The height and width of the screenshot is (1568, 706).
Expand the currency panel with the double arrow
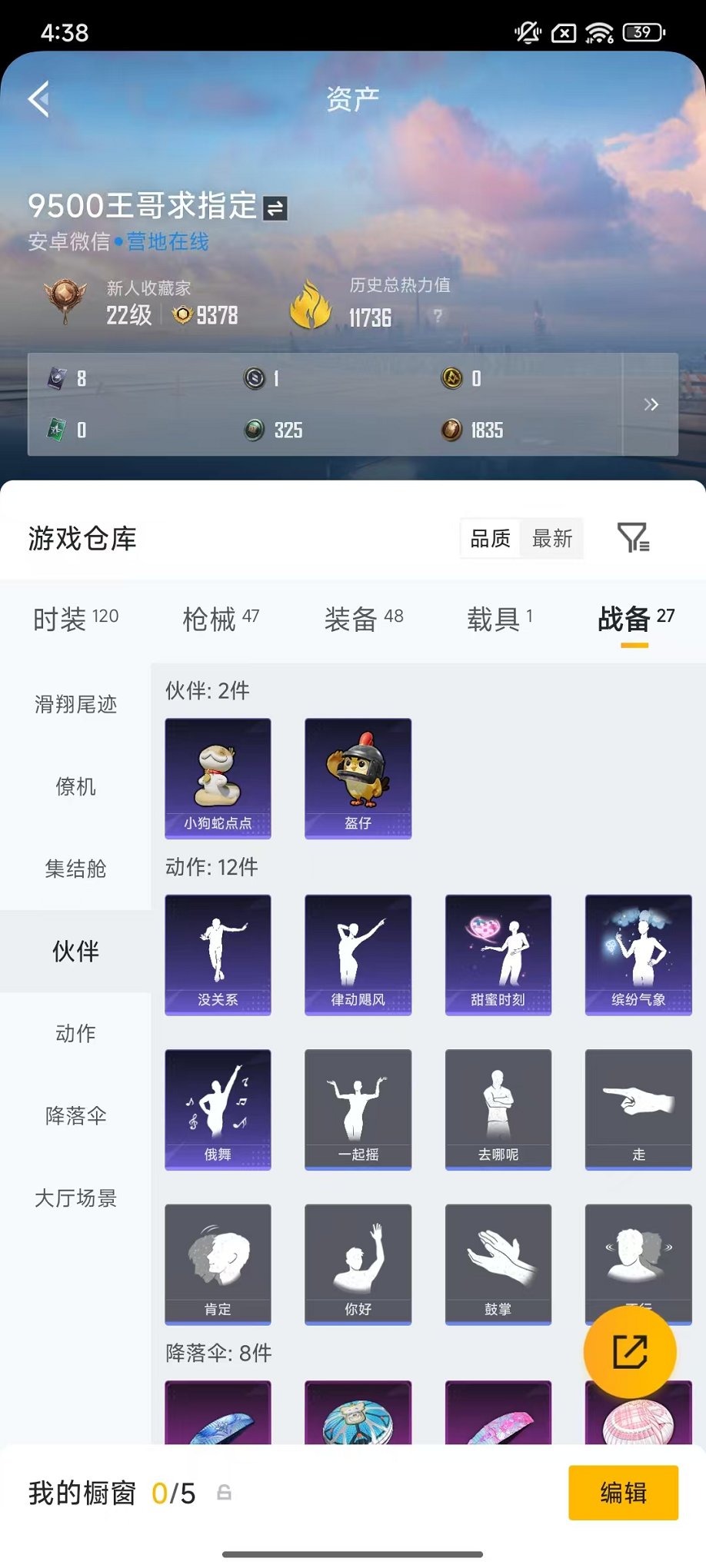pyautogui.click(x=651, y=404)
